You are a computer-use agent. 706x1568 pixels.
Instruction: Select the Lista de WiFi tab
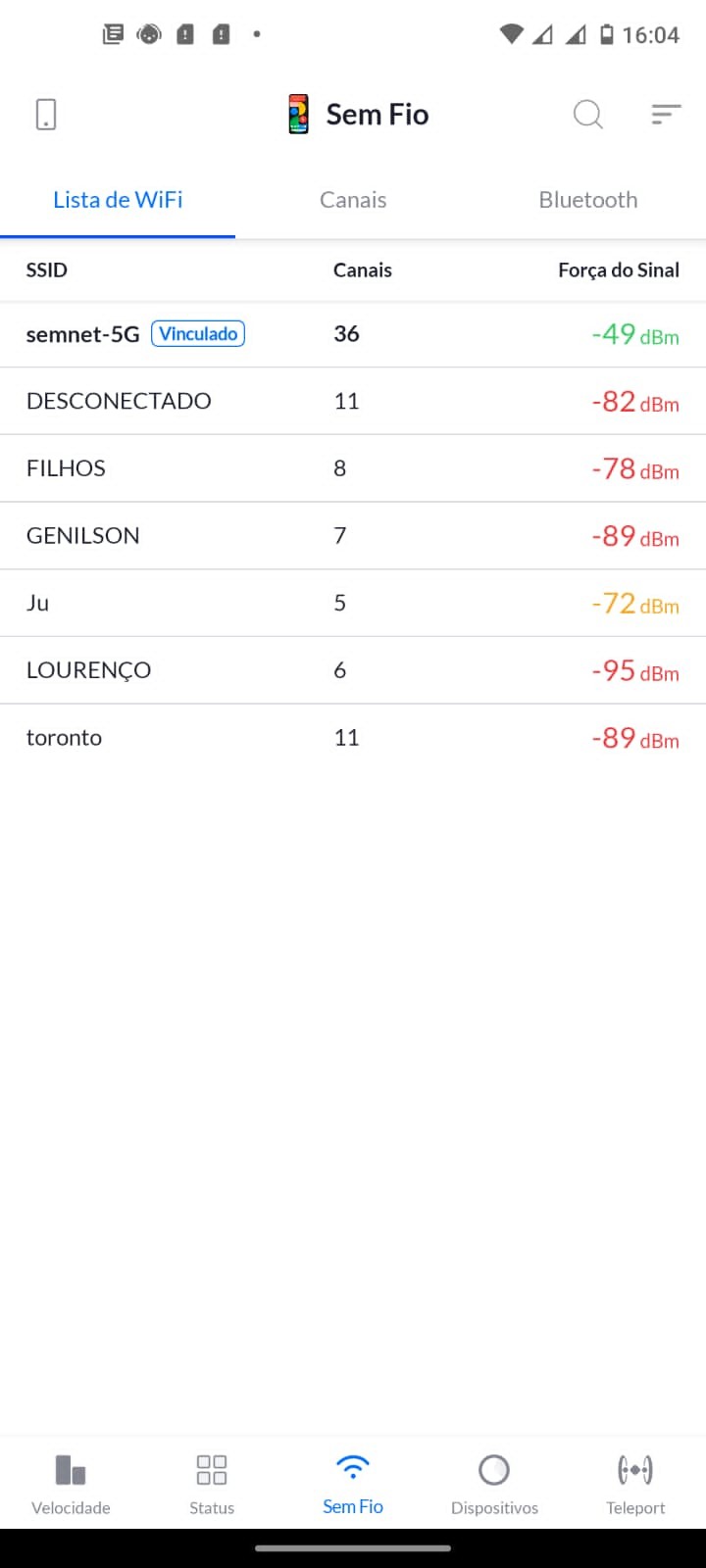tap(118, 200)
